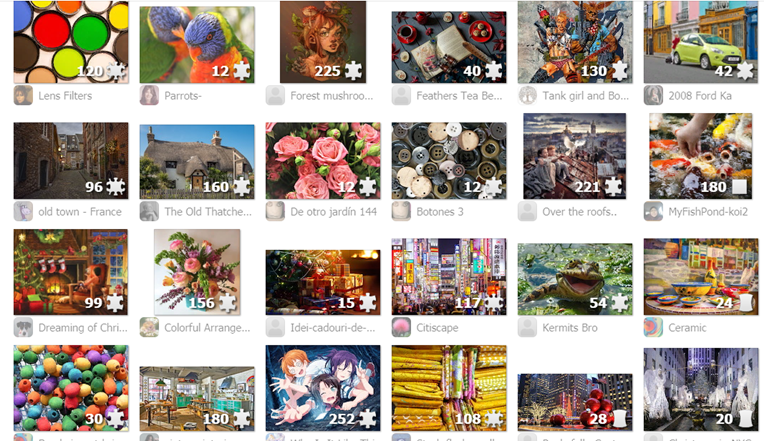The image size is (764, 441).
Task: Select The Old Thatched cottage puzzle
Action: [197, 162]
